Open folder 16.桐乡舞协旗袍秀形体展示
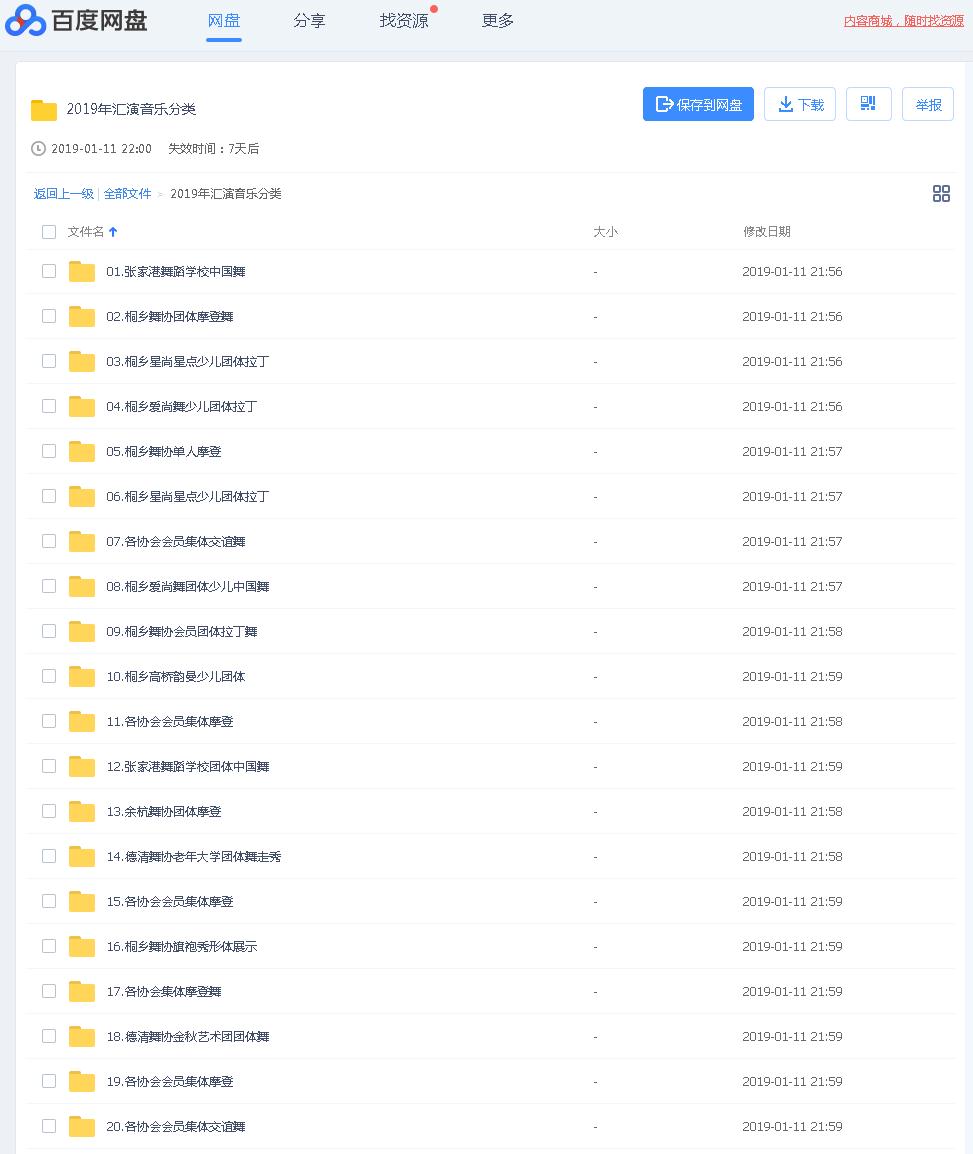973x1154 pixels. tap(182, 947)
